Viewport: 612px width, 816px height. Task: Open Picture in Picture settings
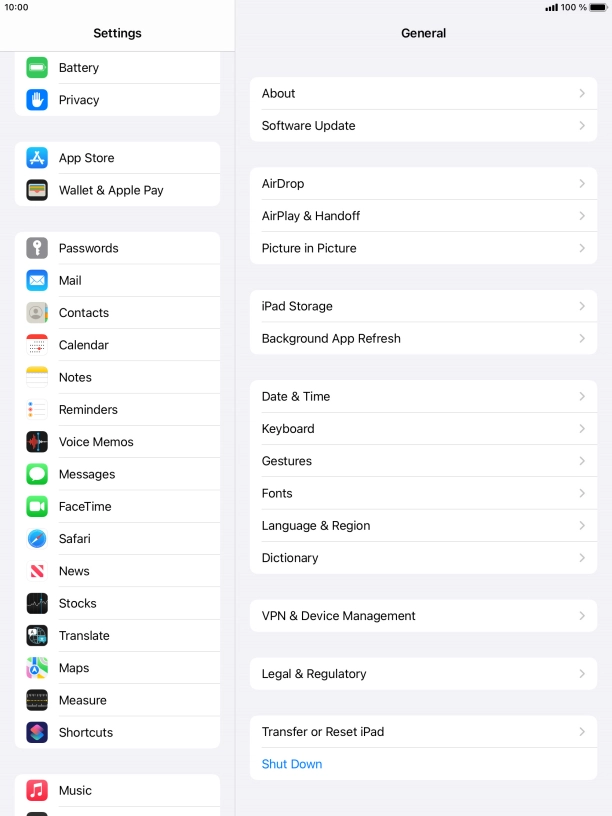(x=422, y=248)
